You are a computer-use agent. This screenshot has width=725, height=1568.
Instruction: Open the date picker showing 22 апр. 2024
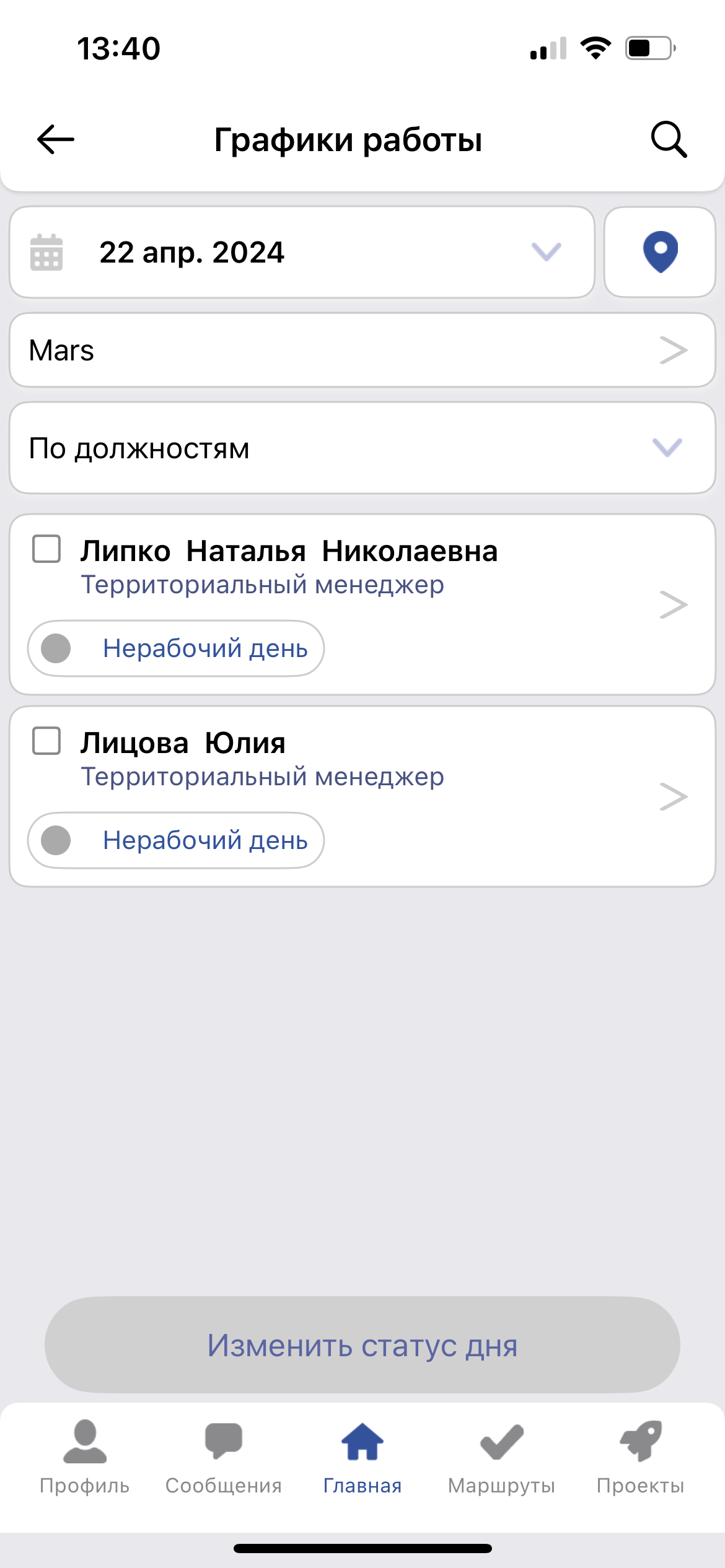click(x=302, y=252)
